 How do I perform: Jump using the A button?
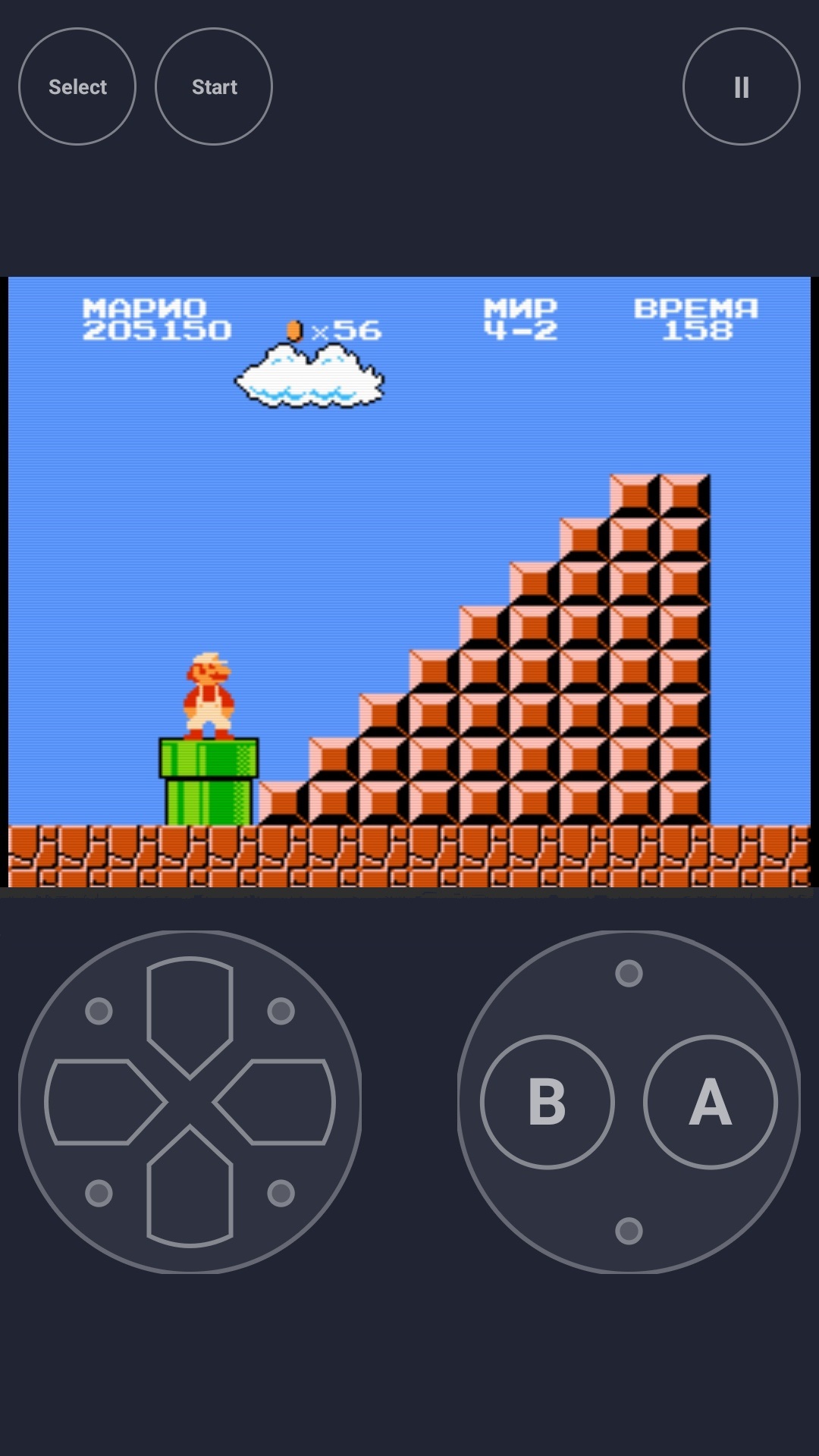(711, 1102)
